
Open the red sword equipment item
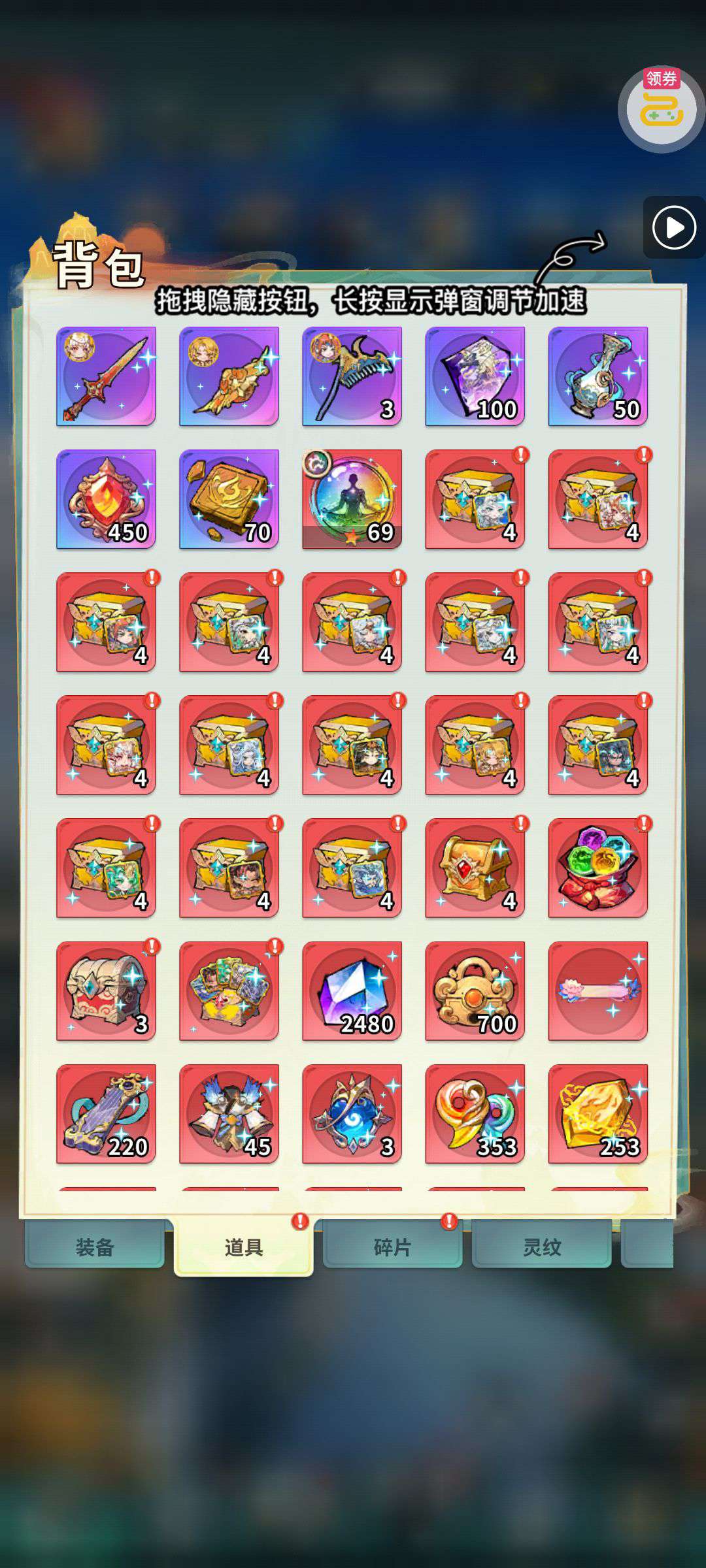coord(106,376)
